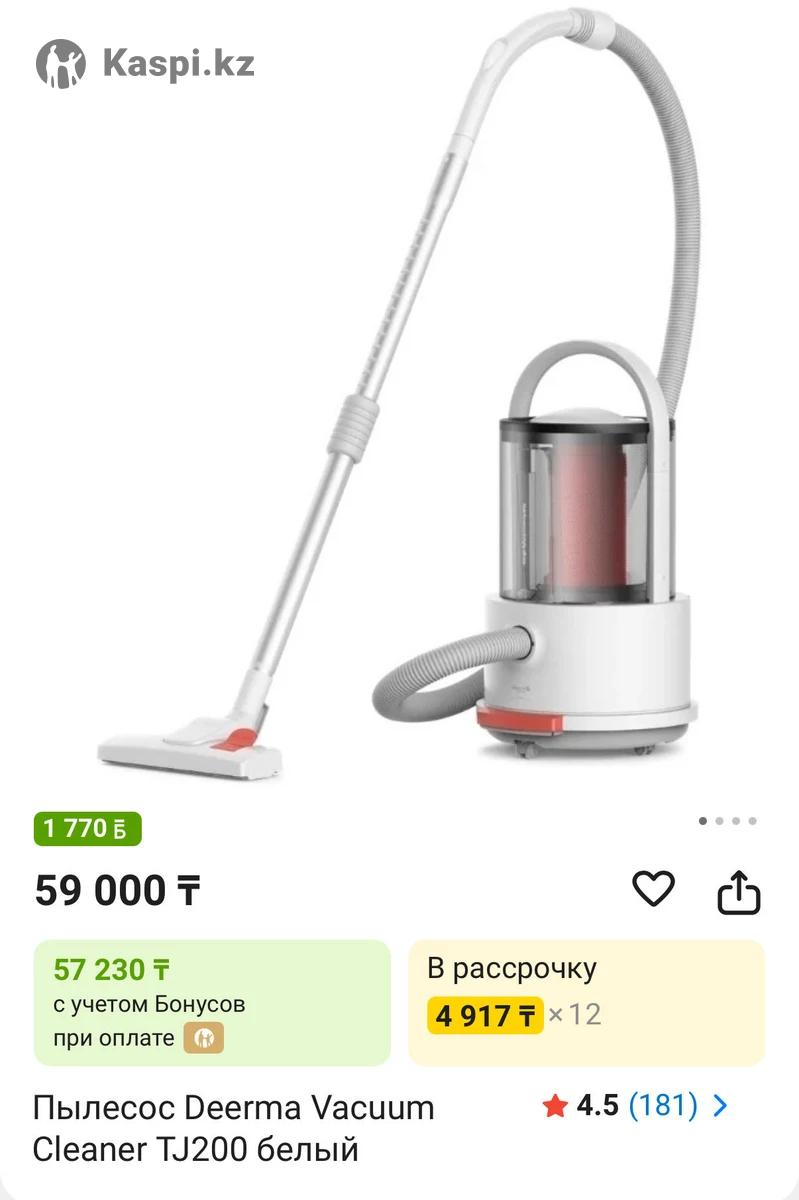
Task: Add the Deerma vacuum to favorites
Action: [653, 888]
